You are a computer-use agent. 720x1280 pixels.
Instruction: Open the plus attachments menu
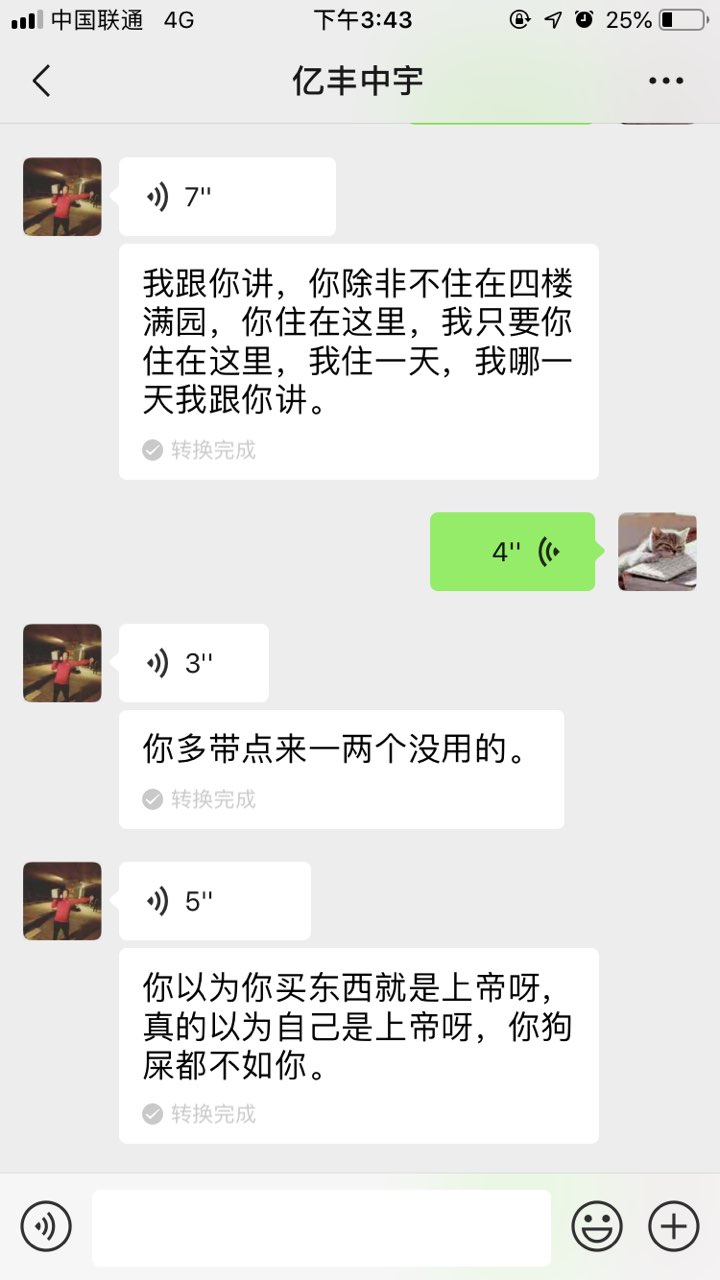(674, 1226)
